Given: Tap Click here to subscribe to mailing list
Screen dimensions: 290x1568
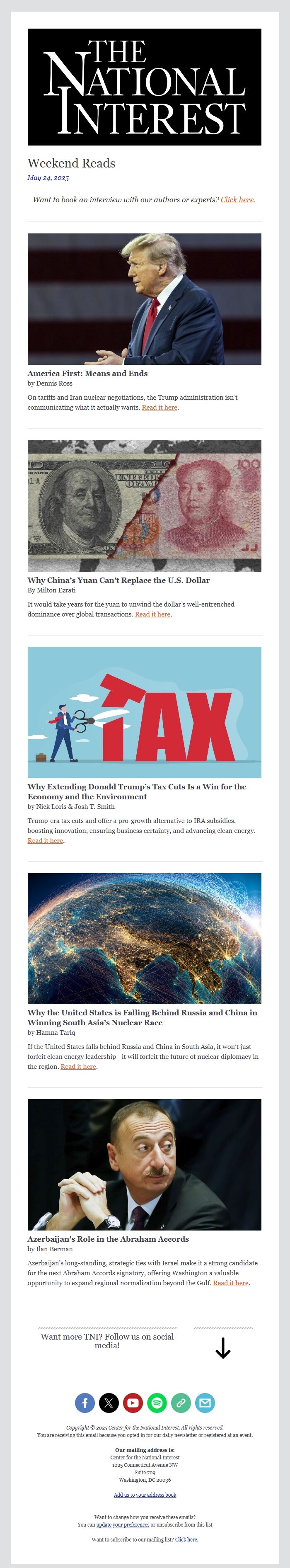Looking at the screenshot, I should coord(186,1539).
